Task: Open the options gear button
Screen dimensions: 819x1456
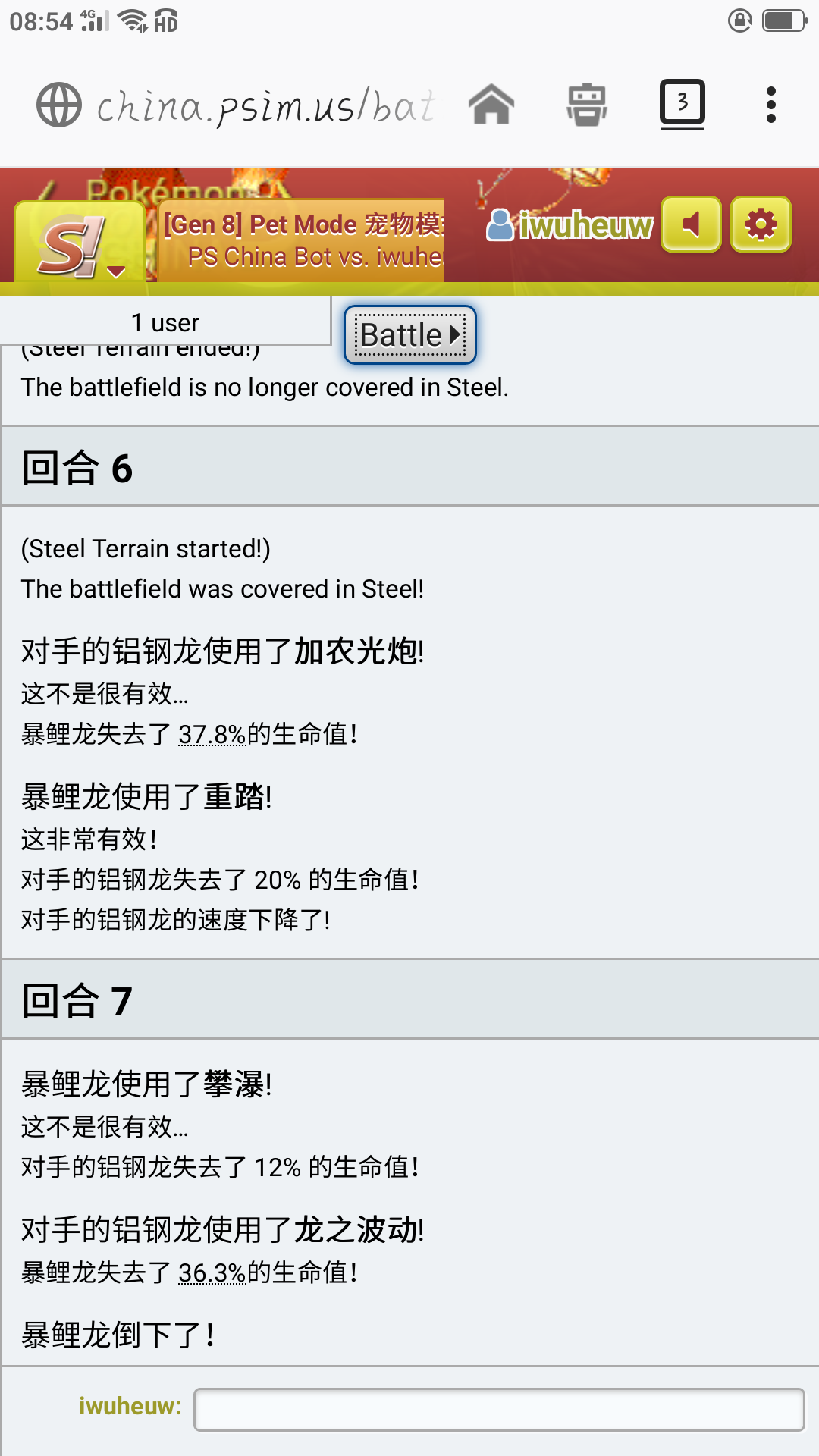Action: (x=761, y=224)
